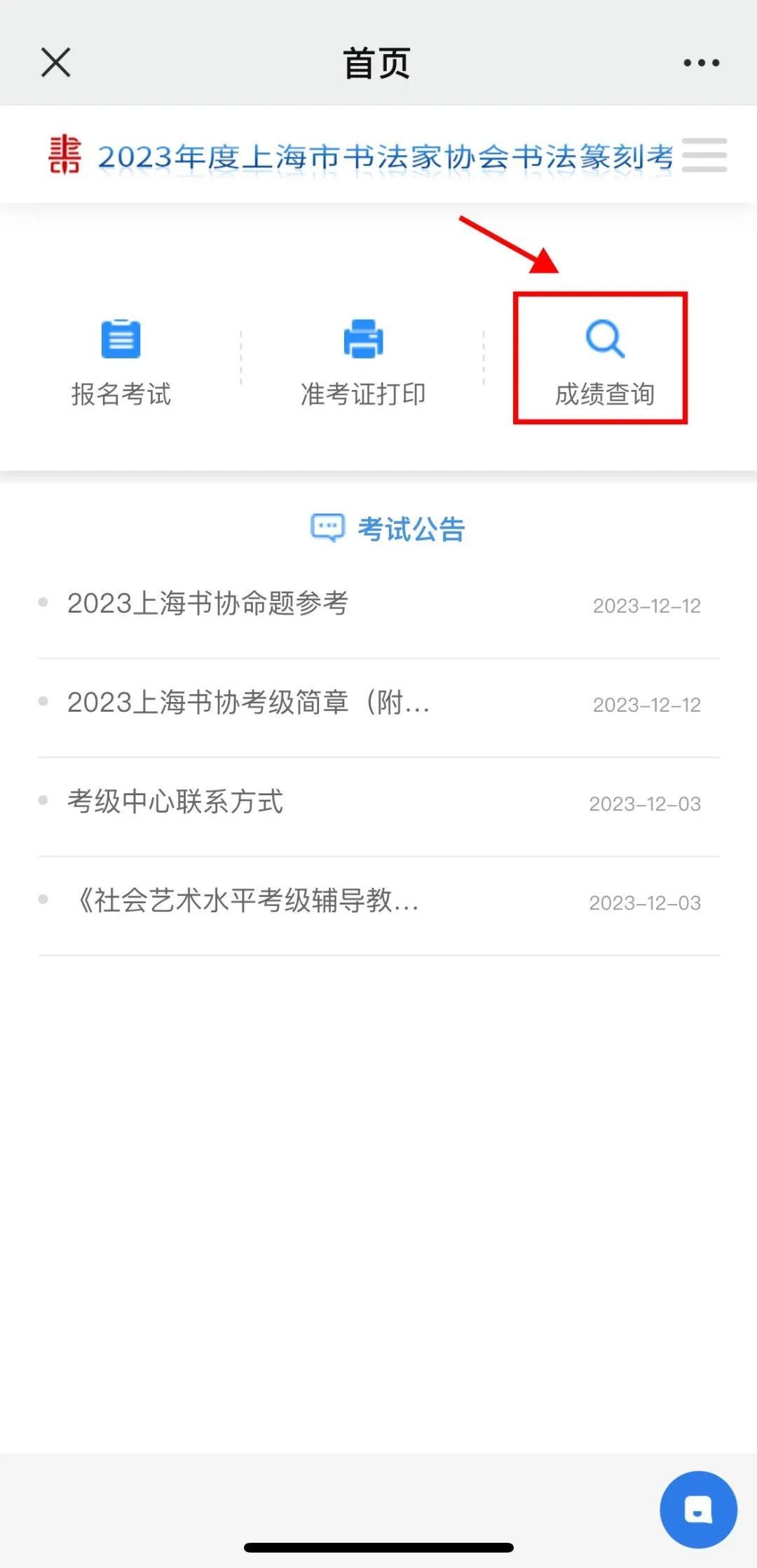
Task: Open 准考证打印 admission ticket printing
Action: click(363, 363)
